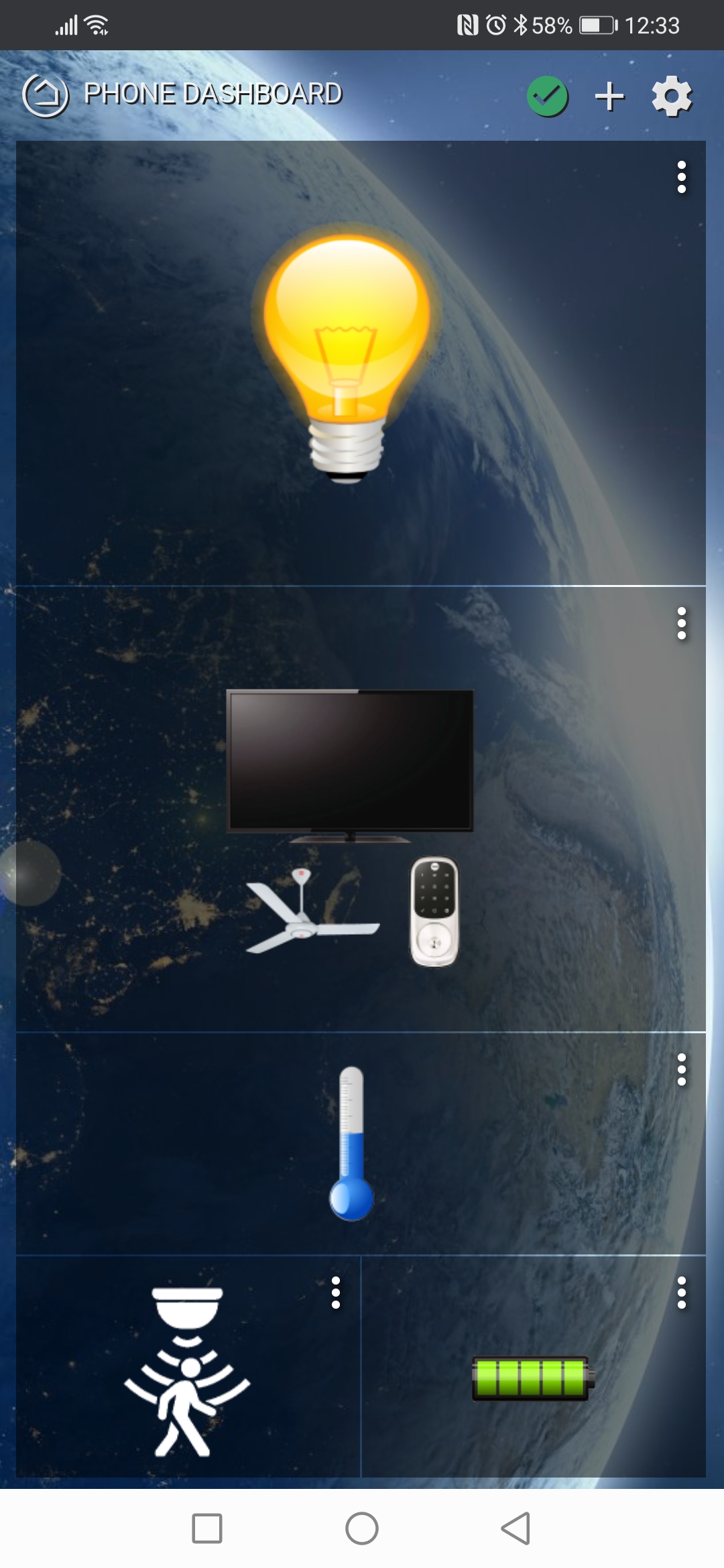
Task: Toggle the light bulb tile
Action: [x=347, y=353]
